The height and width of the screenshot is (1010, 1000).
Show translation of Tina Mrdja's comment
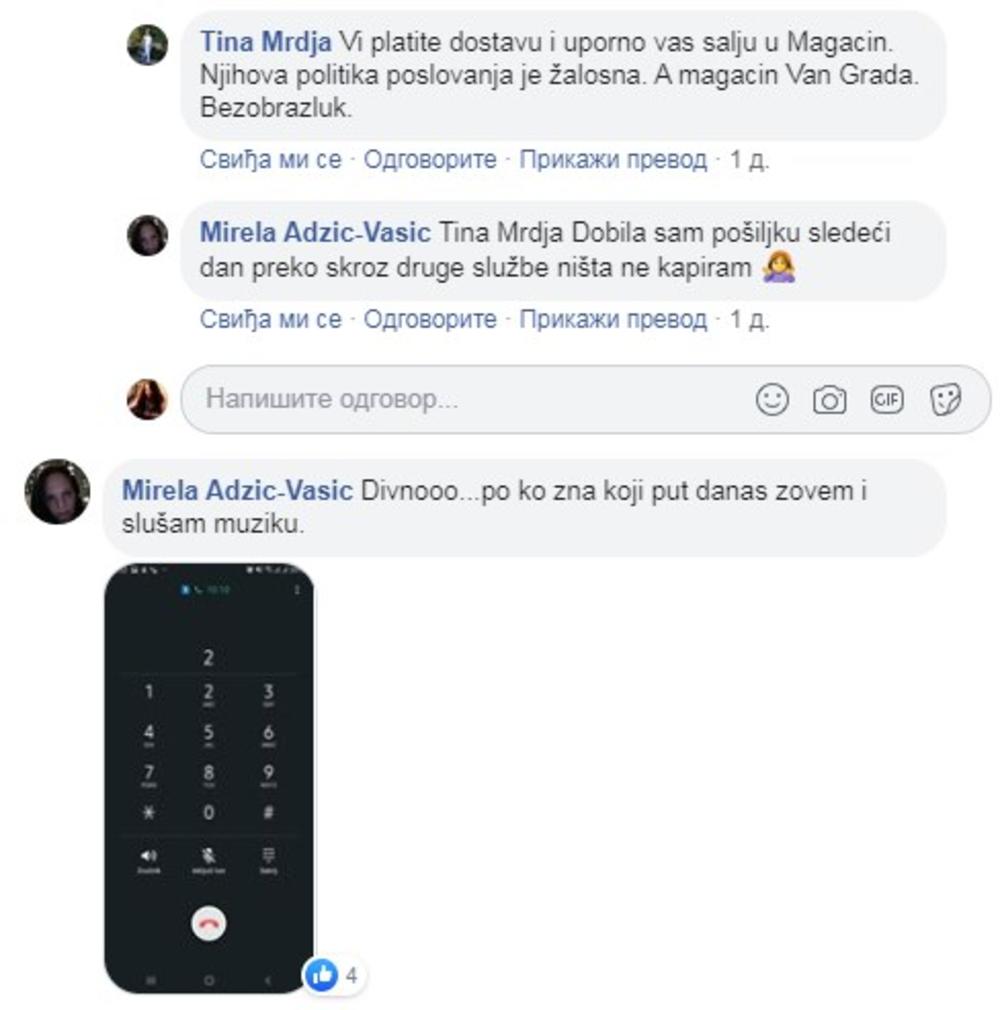pos(612,159)
